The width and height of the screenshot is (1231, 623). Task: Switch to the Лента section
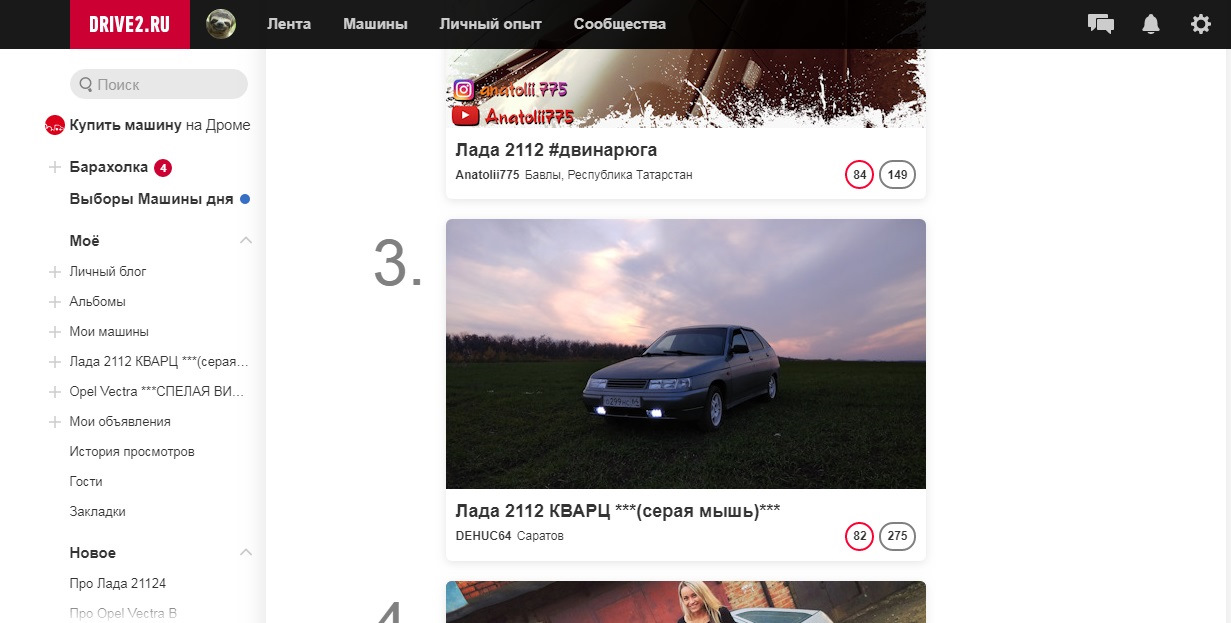click(x=289, y=24)
